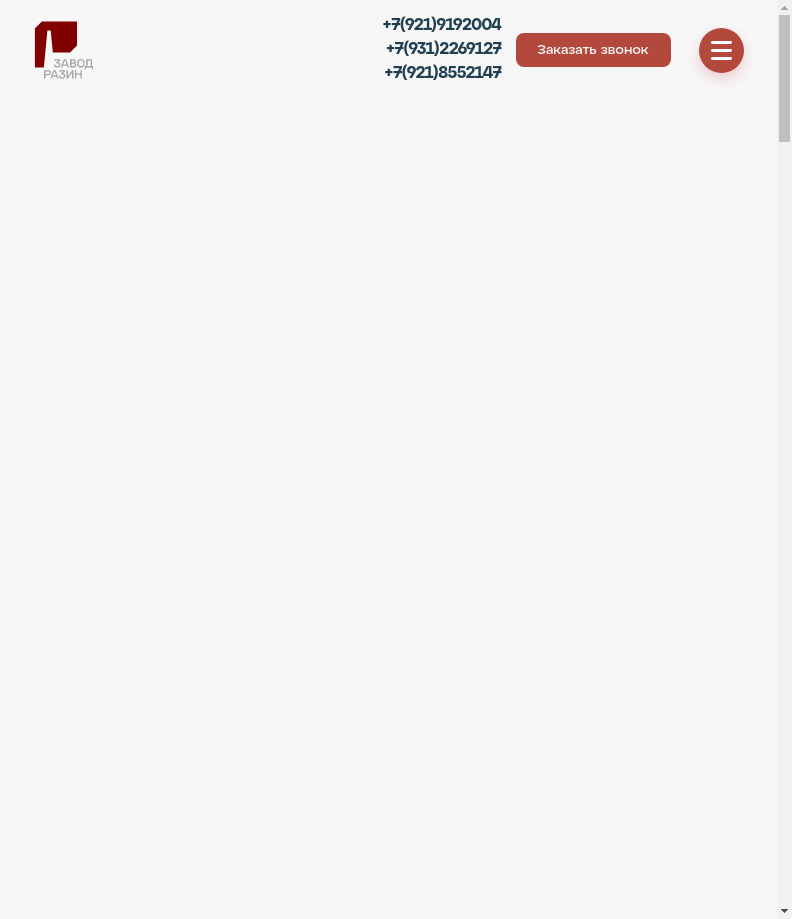The height and width of the screenshot is (919, 792).
Task: Call the number +7(931)2269127
Action: 444,49
